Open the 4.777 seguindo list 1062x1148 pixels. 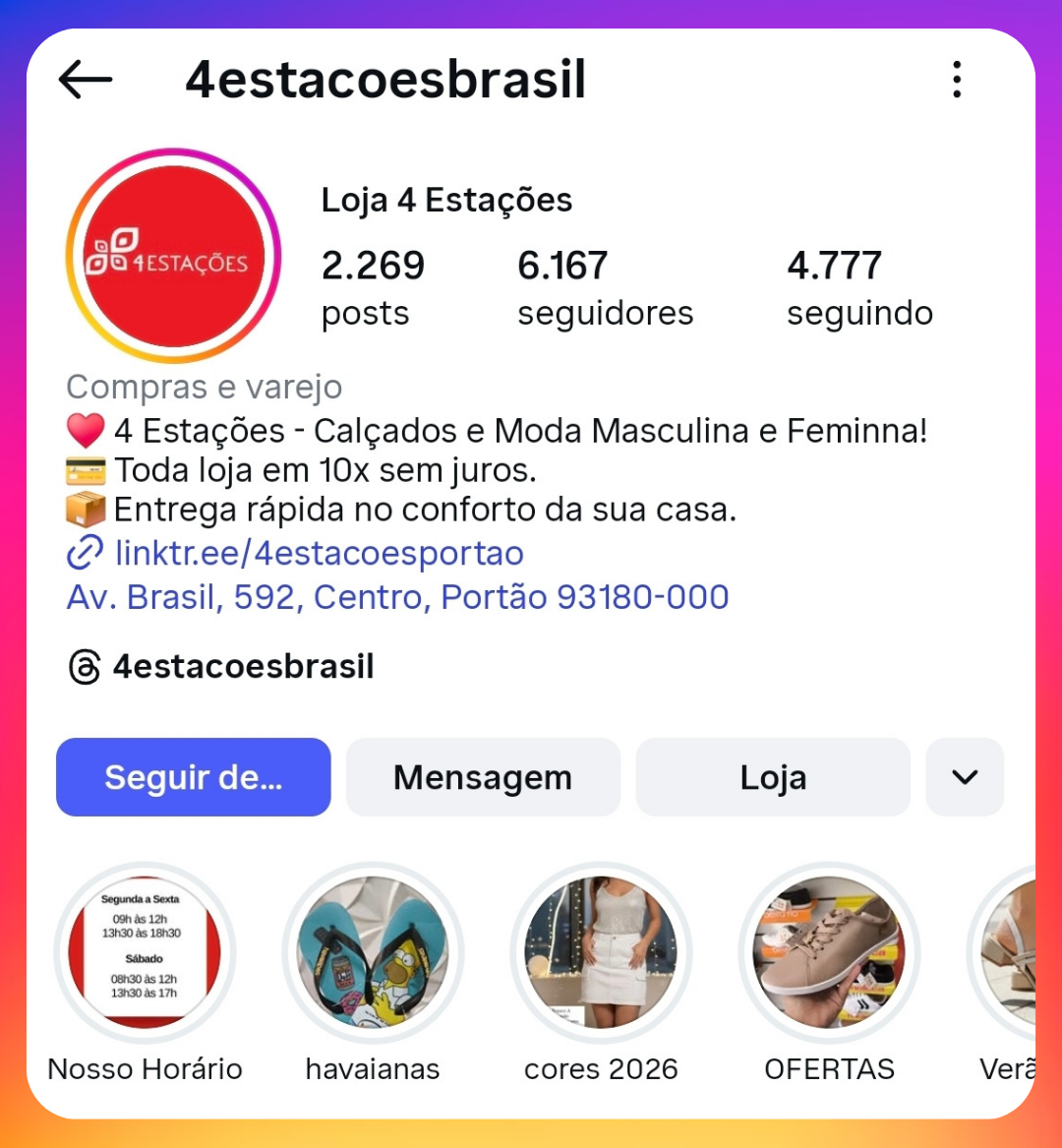(x=858, y=287)
